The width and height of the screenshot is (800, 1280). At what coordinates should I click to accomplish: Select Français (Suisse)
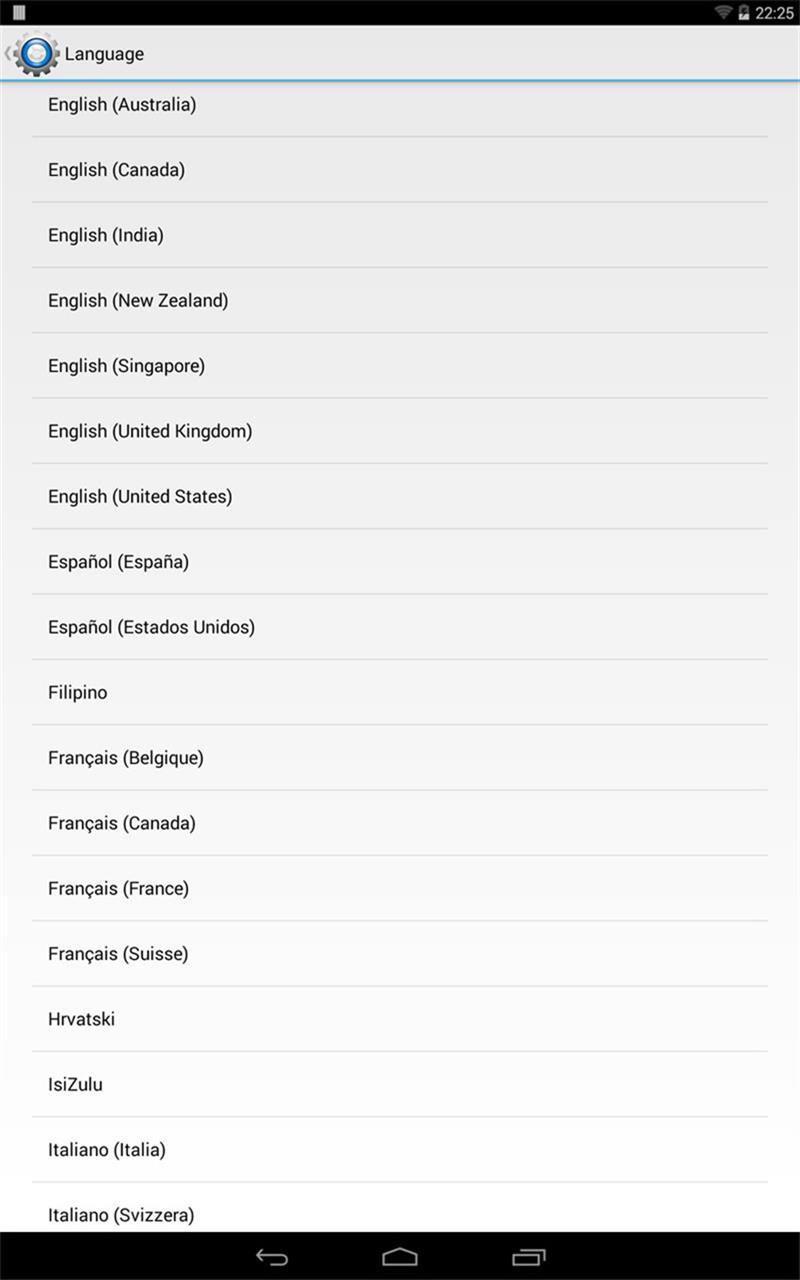click(x=118, y=954)
